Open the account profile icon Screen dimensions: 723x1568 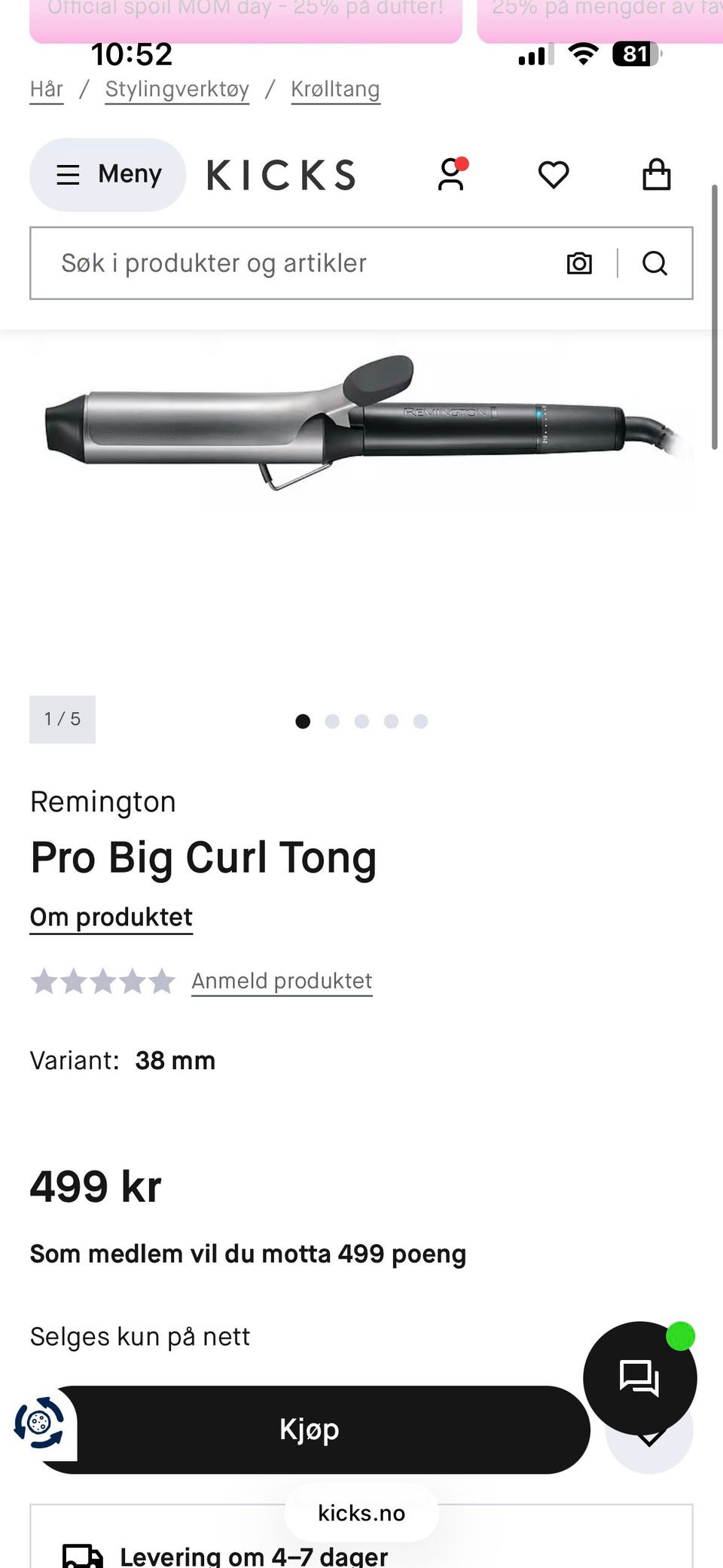pos(451,175)
